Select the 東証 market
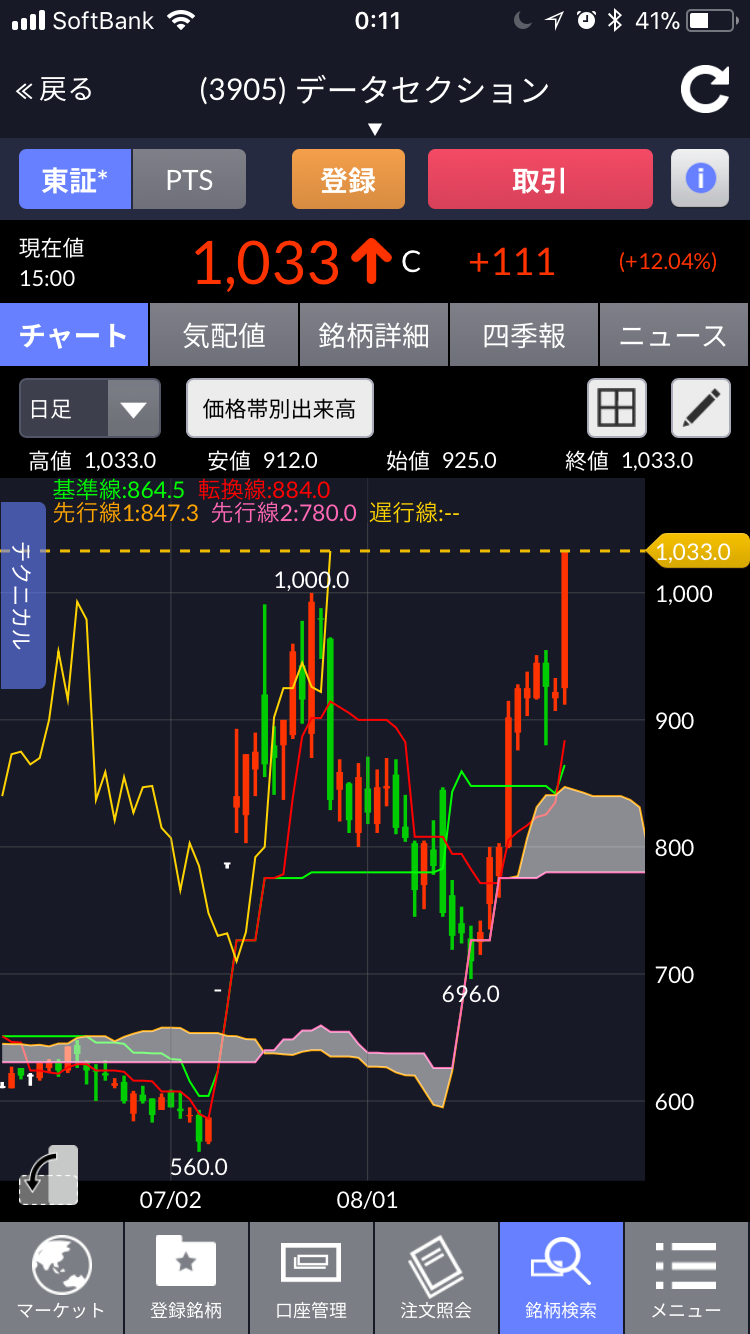The height and width of the screenshot is (1334, 750). tap(75, 180)
